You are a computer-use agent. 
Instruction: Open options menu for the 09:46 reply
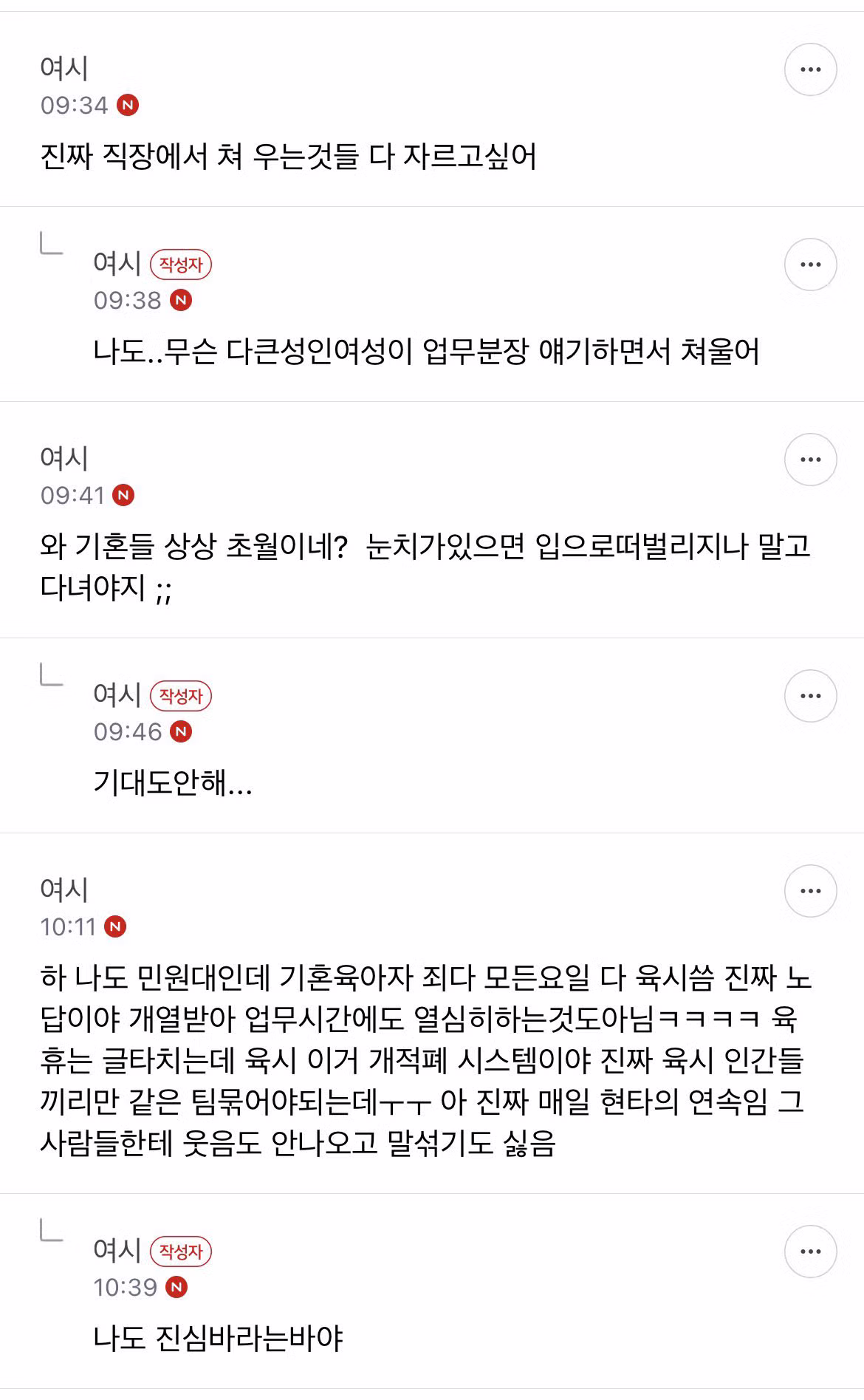click(x=811, y=695)
